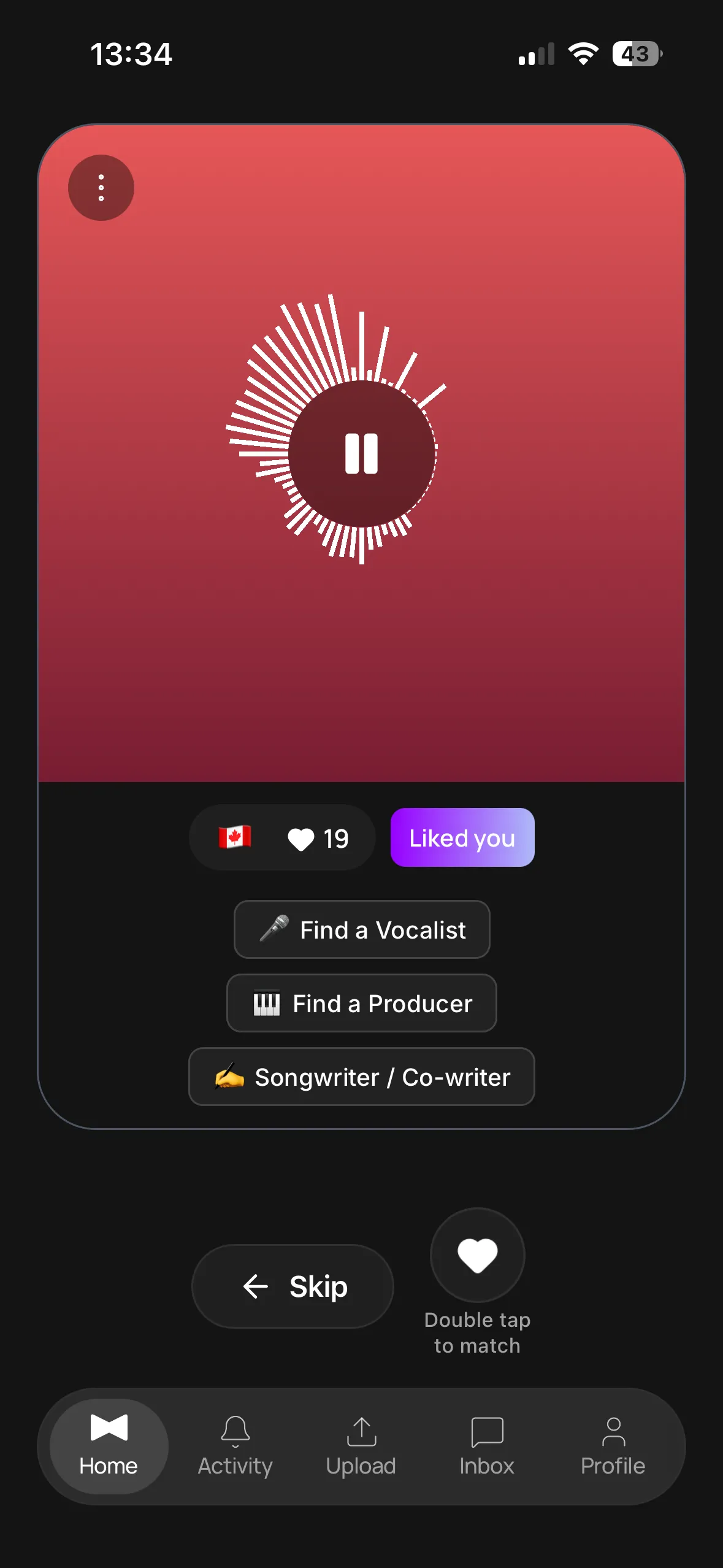Open the Profile tab
This screenshot has width=723, height=1568.
[613, 1448]
